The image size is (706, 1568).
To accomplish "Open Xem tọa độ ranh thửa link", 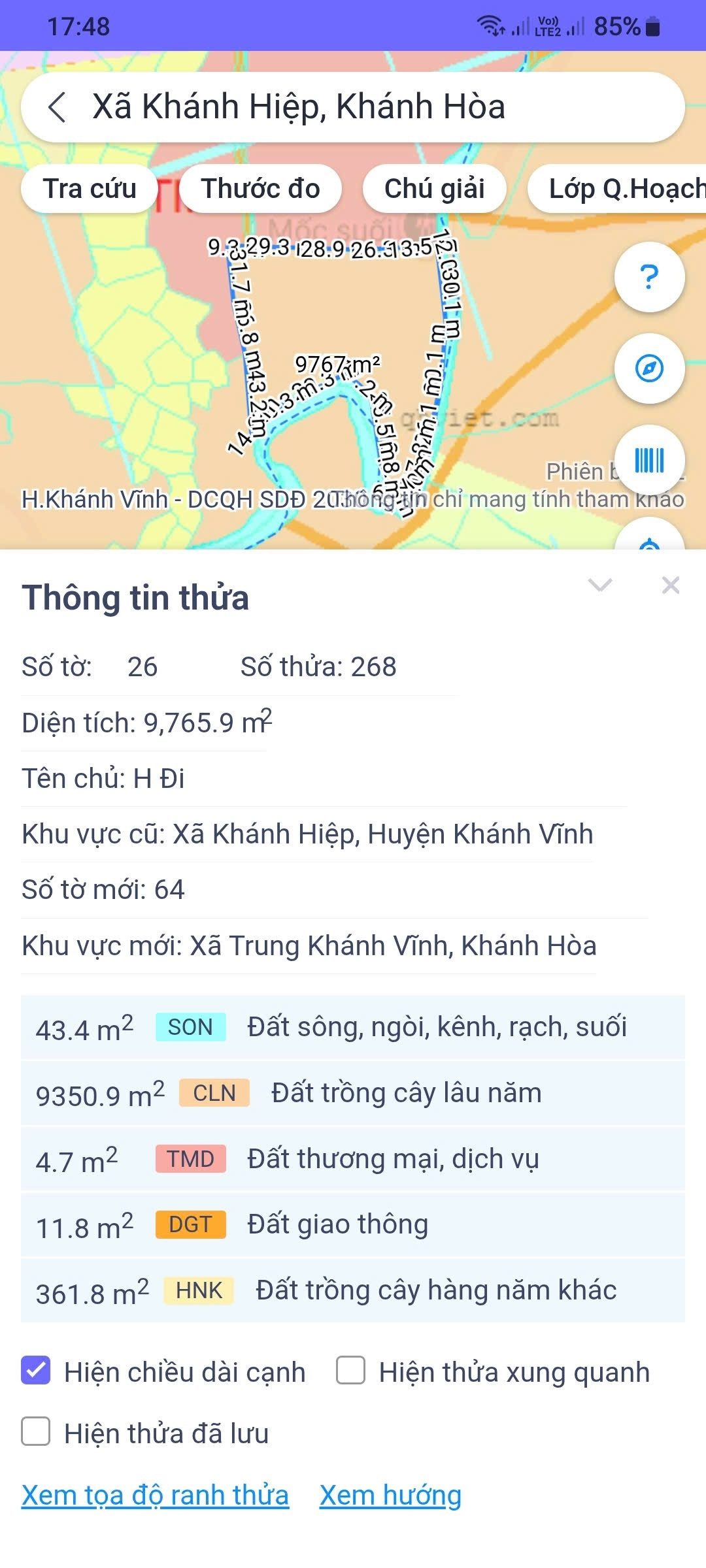I will click(x=155, y=1495).
